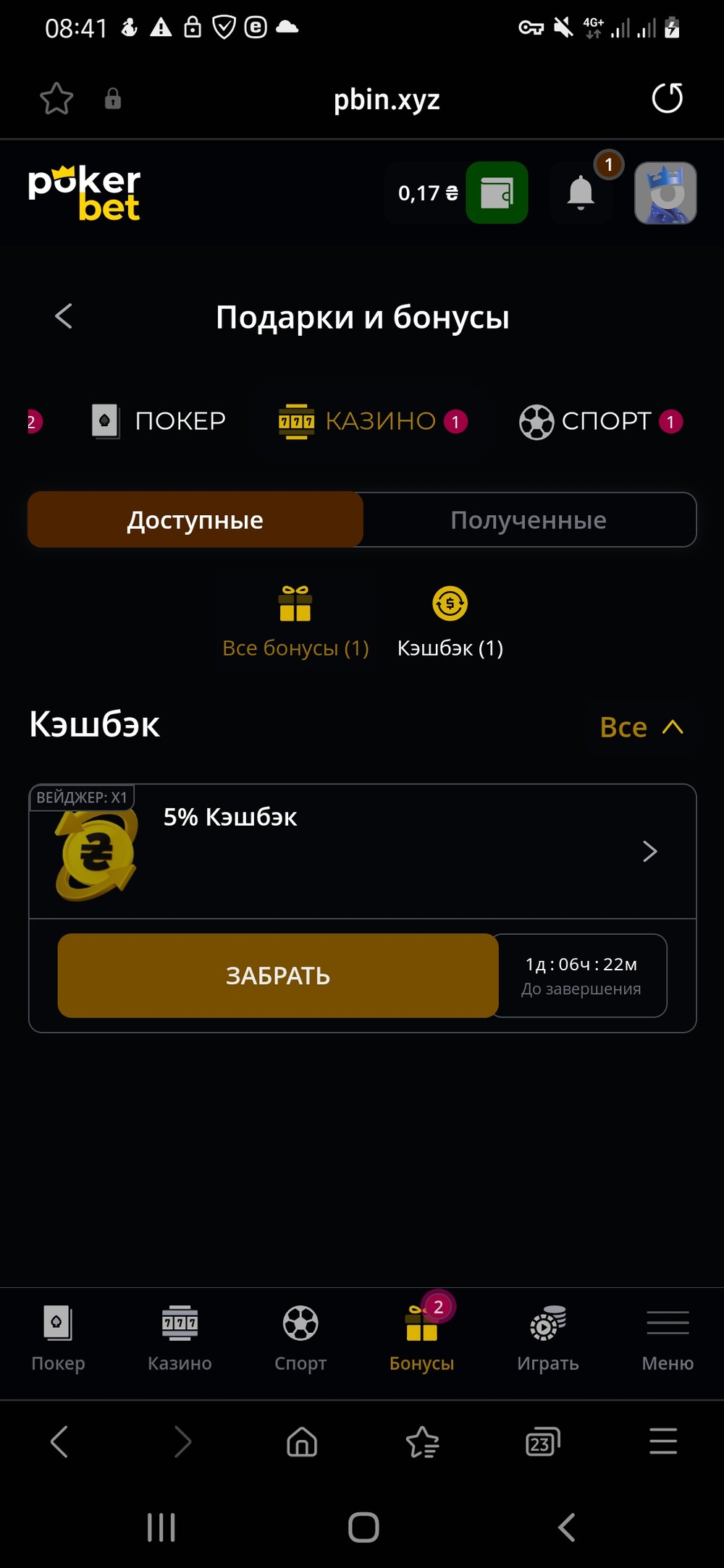Go back from Подарки и бонусы
This screenshot has width=724, height=1568.
coord(64,316)
